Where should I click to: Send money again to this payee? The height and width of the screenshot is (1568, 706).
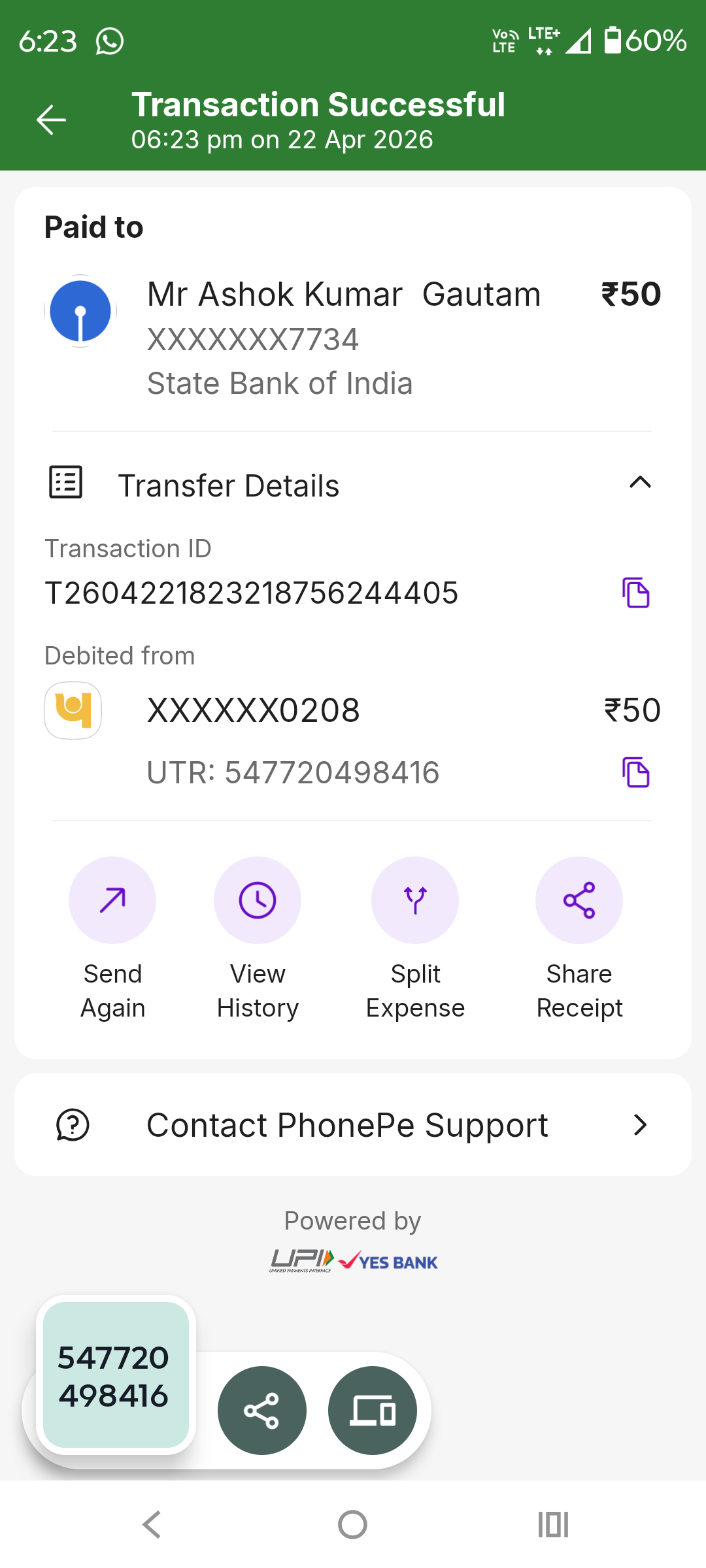(x=112, y=900)
